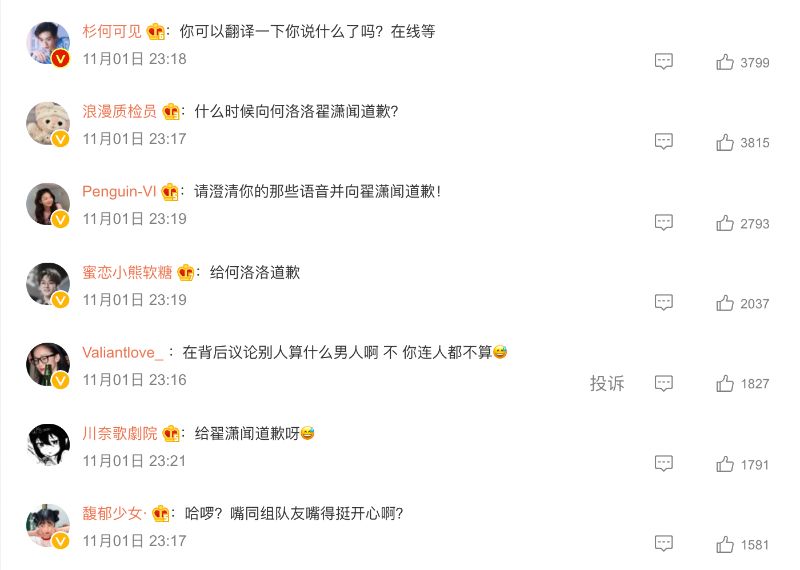Viewport: 800px width, 570px height.
Task: Like the comment from Valiantlove_
Action: click(x=725, y=383)
